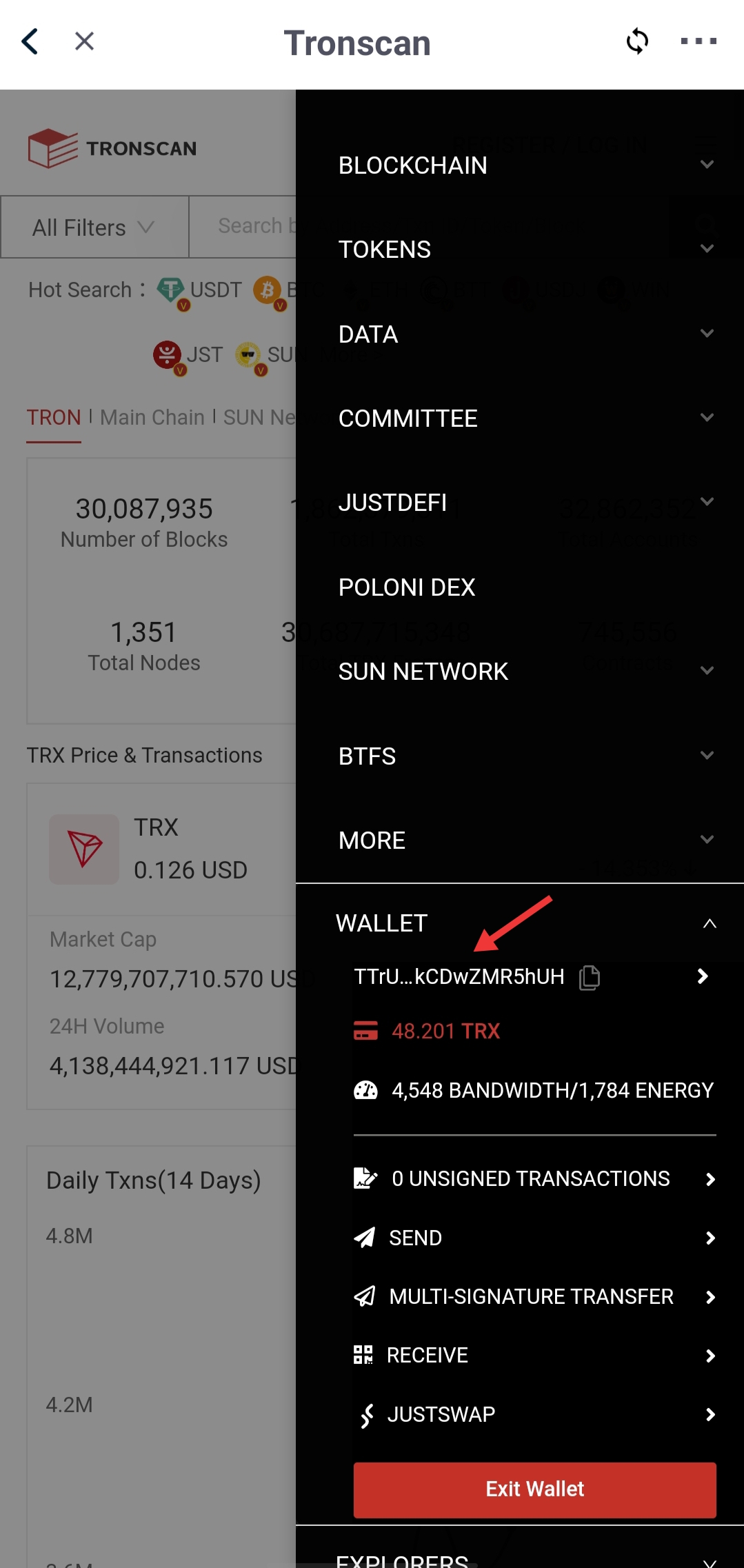744x1568 pixels.
Task: Expand the BLOCKCHAIN menu section
Action: coord(520,165)
